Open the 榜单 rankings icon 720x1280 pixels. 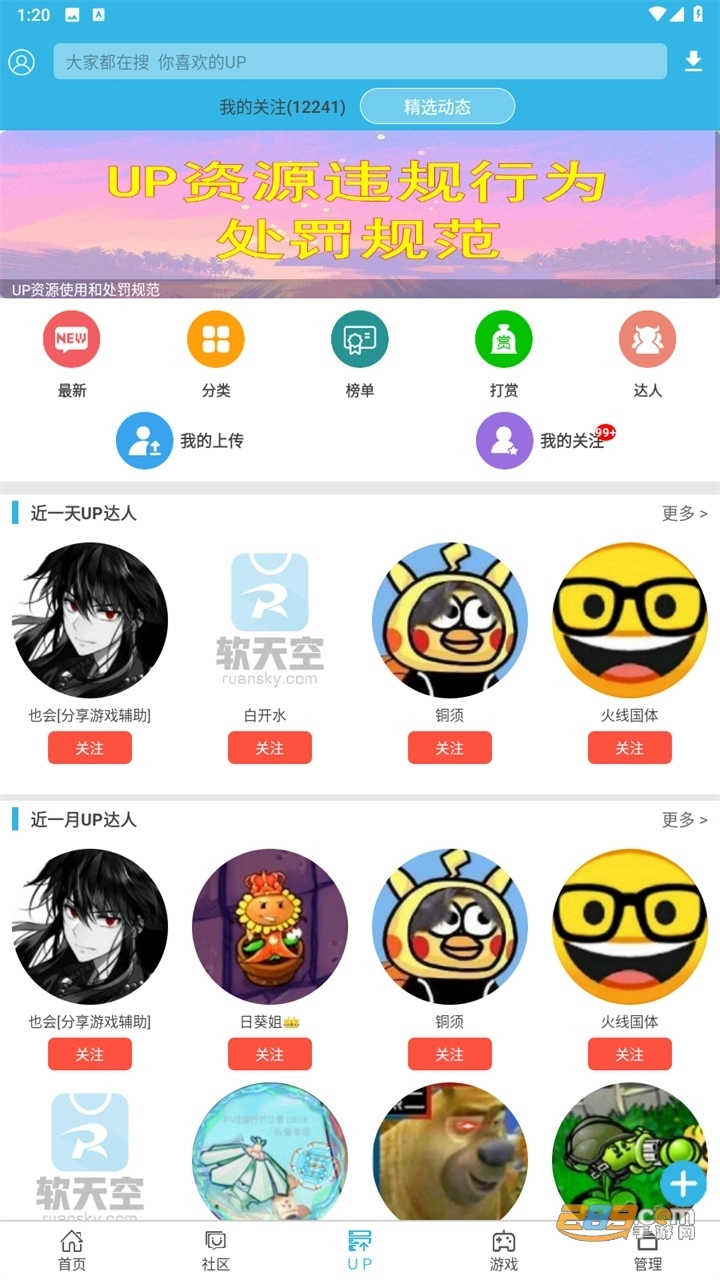(x=359, y=340)
